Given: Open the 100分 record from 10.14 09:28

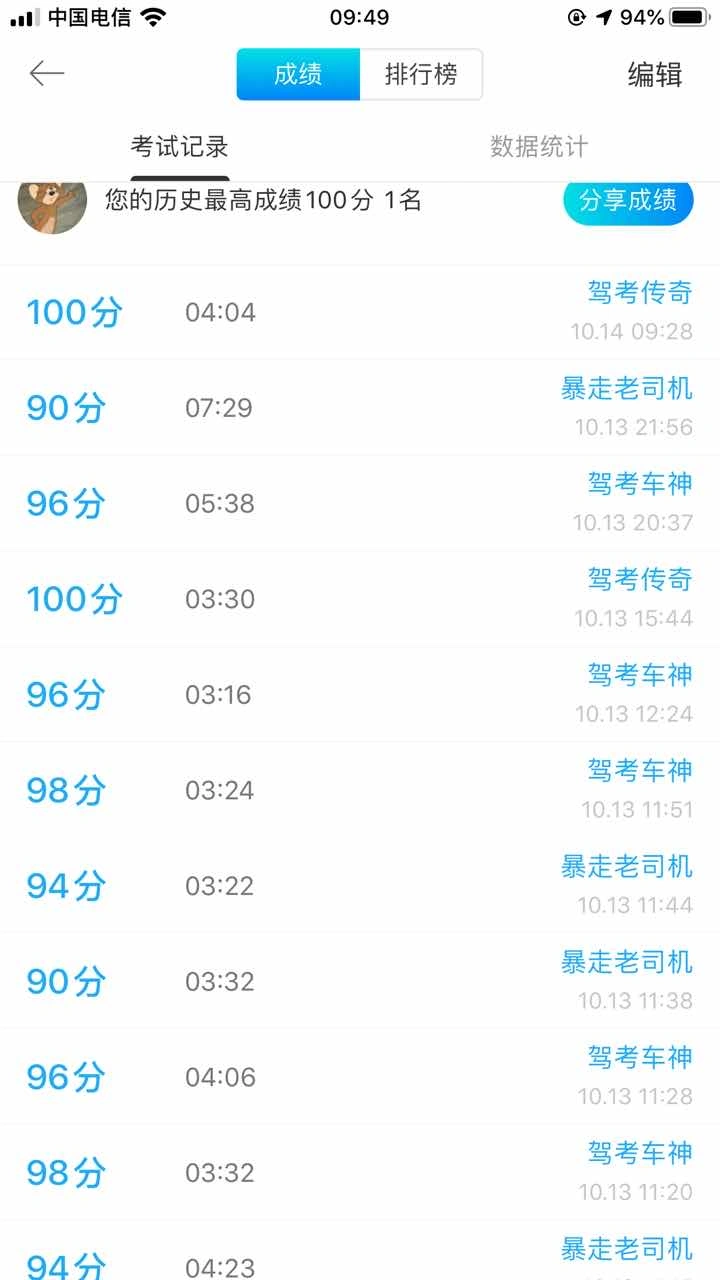Looking at the screenshot, I should [360, 312].
